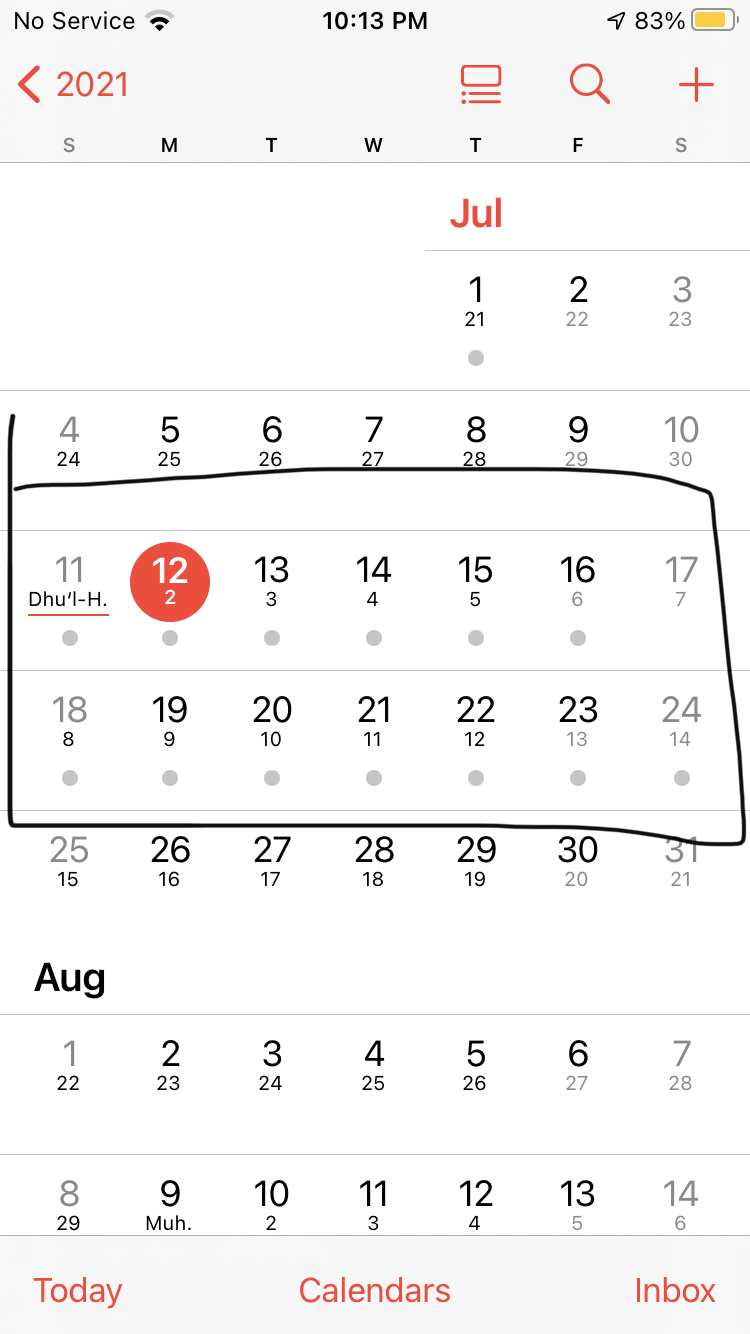Jump to Today
Image resolution: width=750 pixels, height=1334 pixels.
tap(77, 1290)
